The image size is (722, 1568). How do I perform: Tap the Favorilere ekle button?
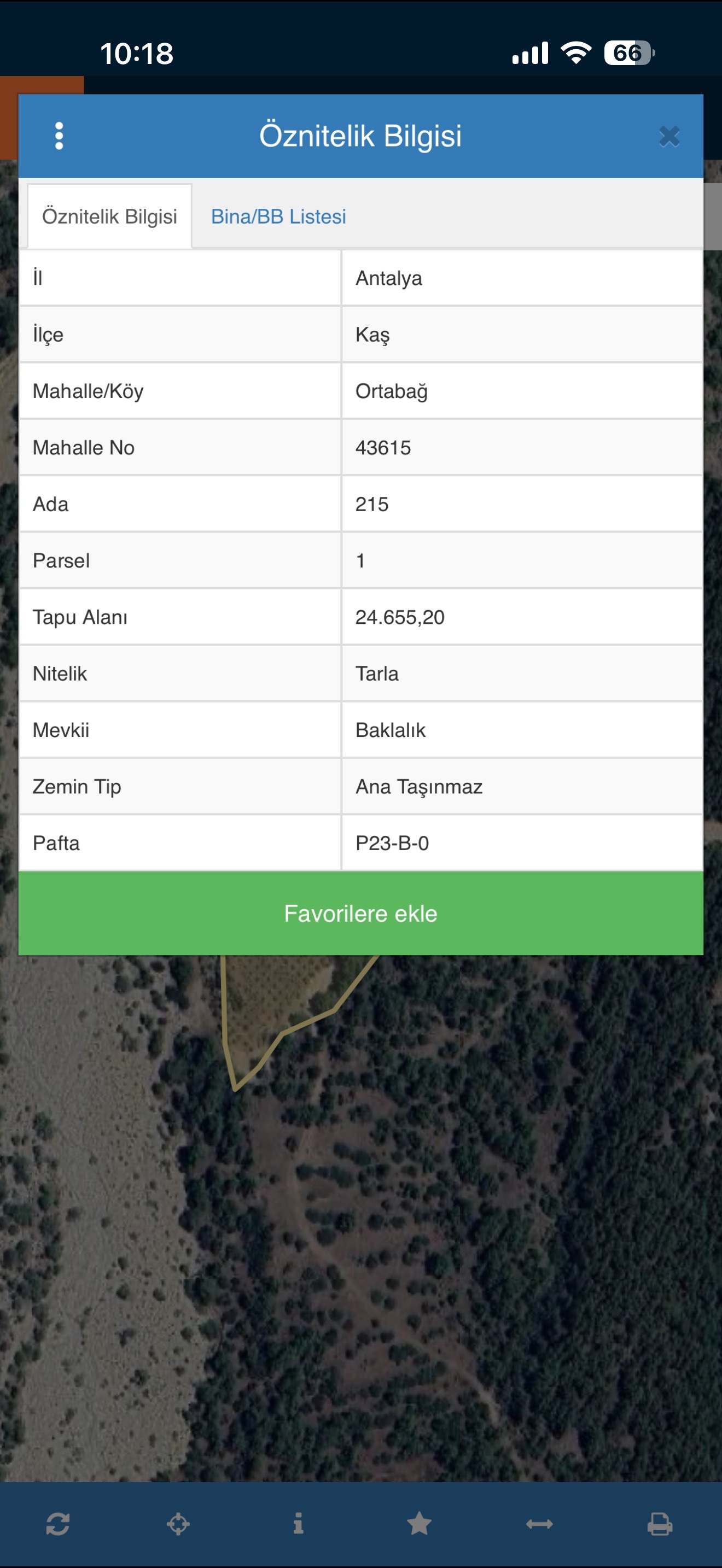[360, 913]
